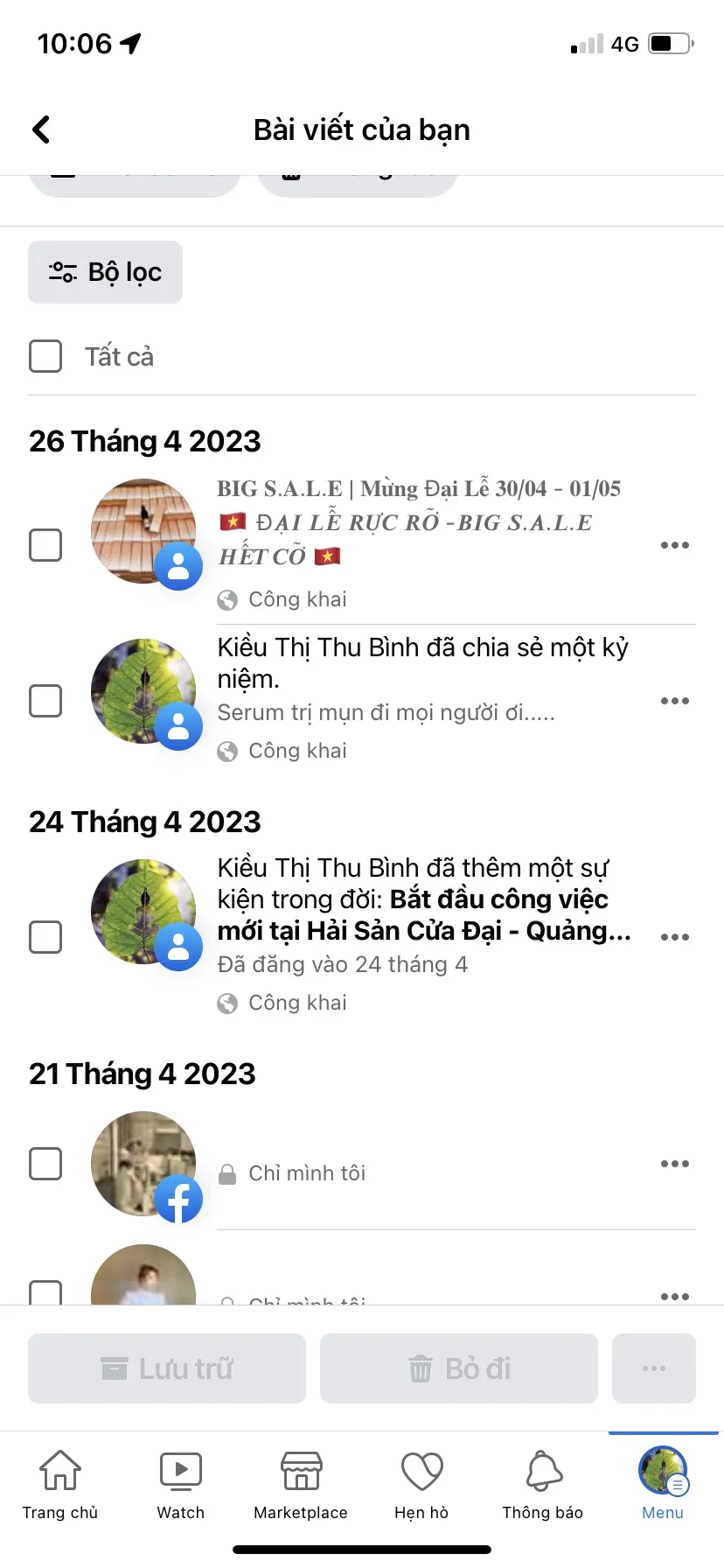
Task: Open the Thông báo bell icon
Action: coord(542,1470)
